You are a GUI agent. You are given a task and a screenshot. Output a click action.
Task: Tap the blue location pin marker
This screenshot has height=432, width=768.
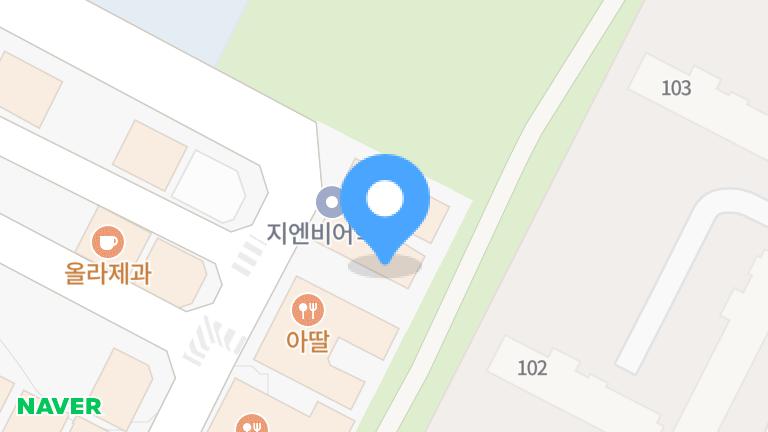[x=385, y=201]
